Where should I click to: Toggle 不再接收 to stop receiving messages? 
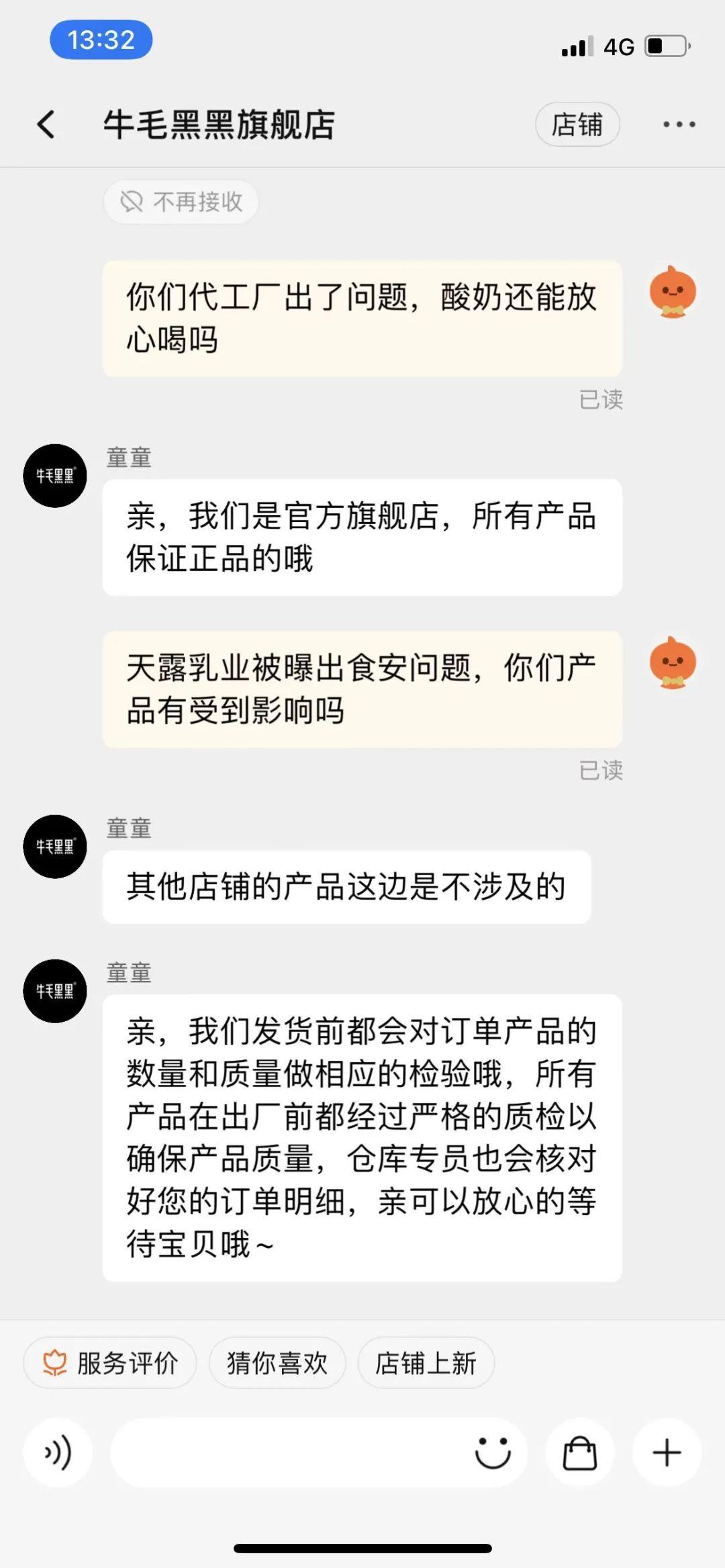click(181, 201)
